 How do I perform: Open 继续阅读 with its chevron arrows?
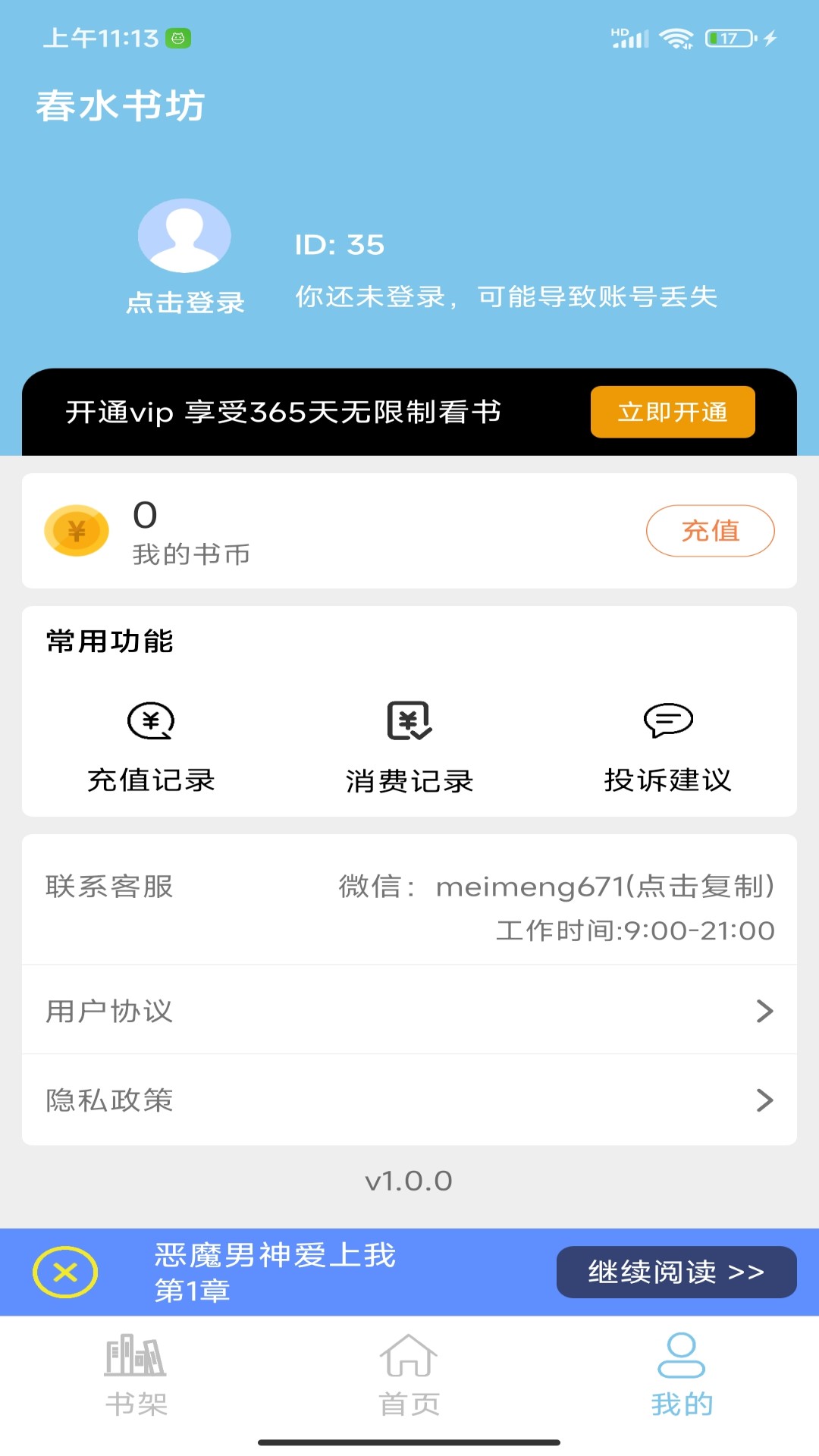[676, 1274]
